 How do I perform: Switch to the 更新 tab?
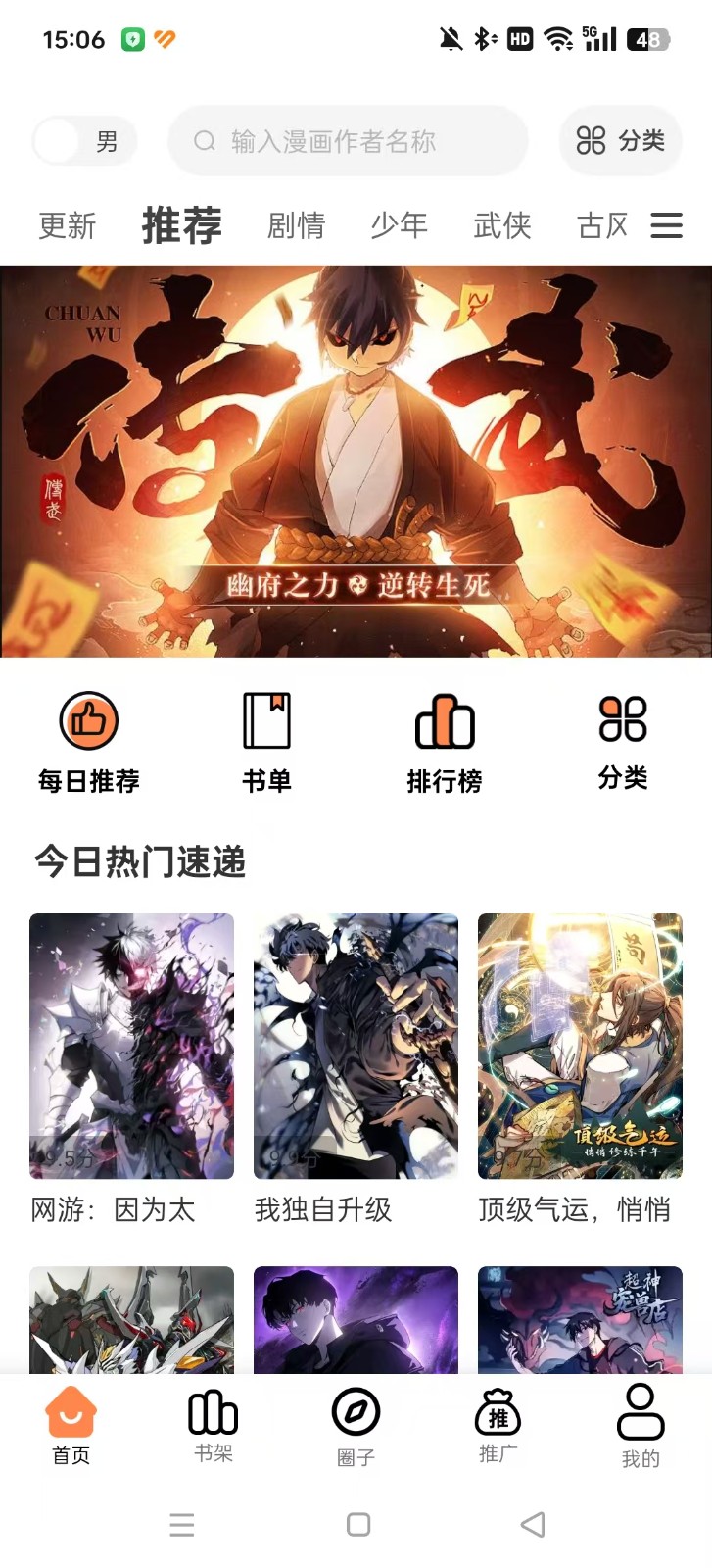[67, 226]
